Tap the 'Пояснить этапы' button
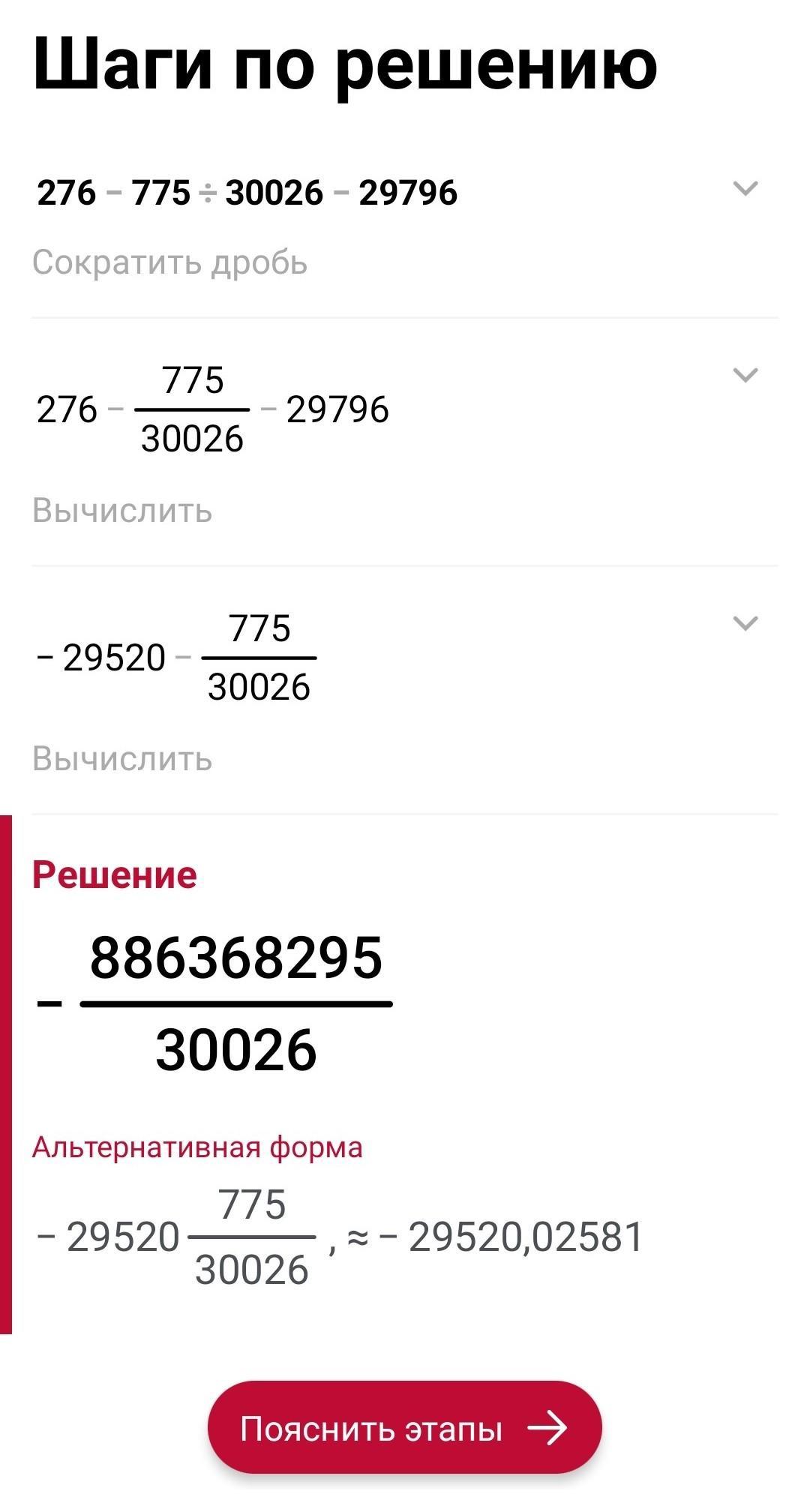 (x=405, y=1428)
